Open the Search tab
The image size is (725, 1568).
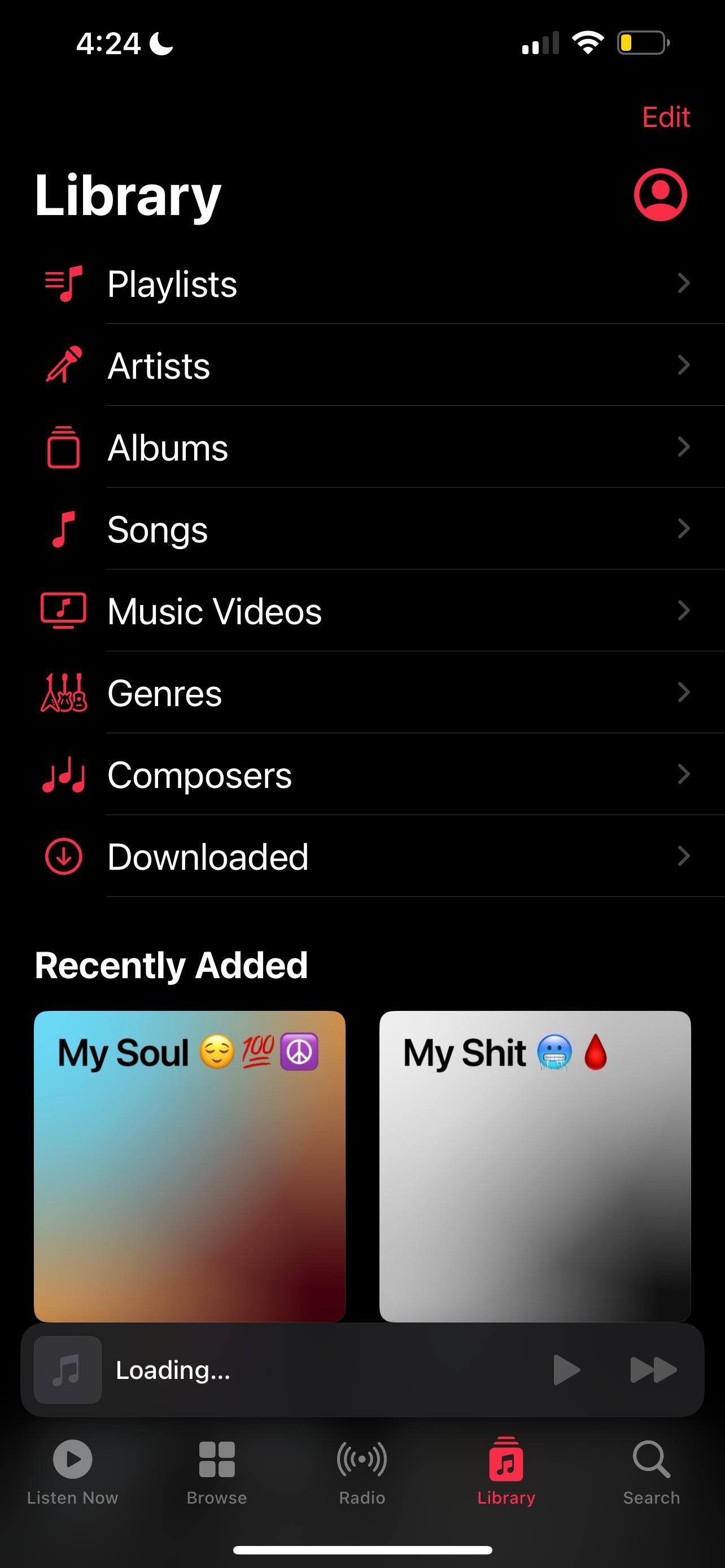650,1469
